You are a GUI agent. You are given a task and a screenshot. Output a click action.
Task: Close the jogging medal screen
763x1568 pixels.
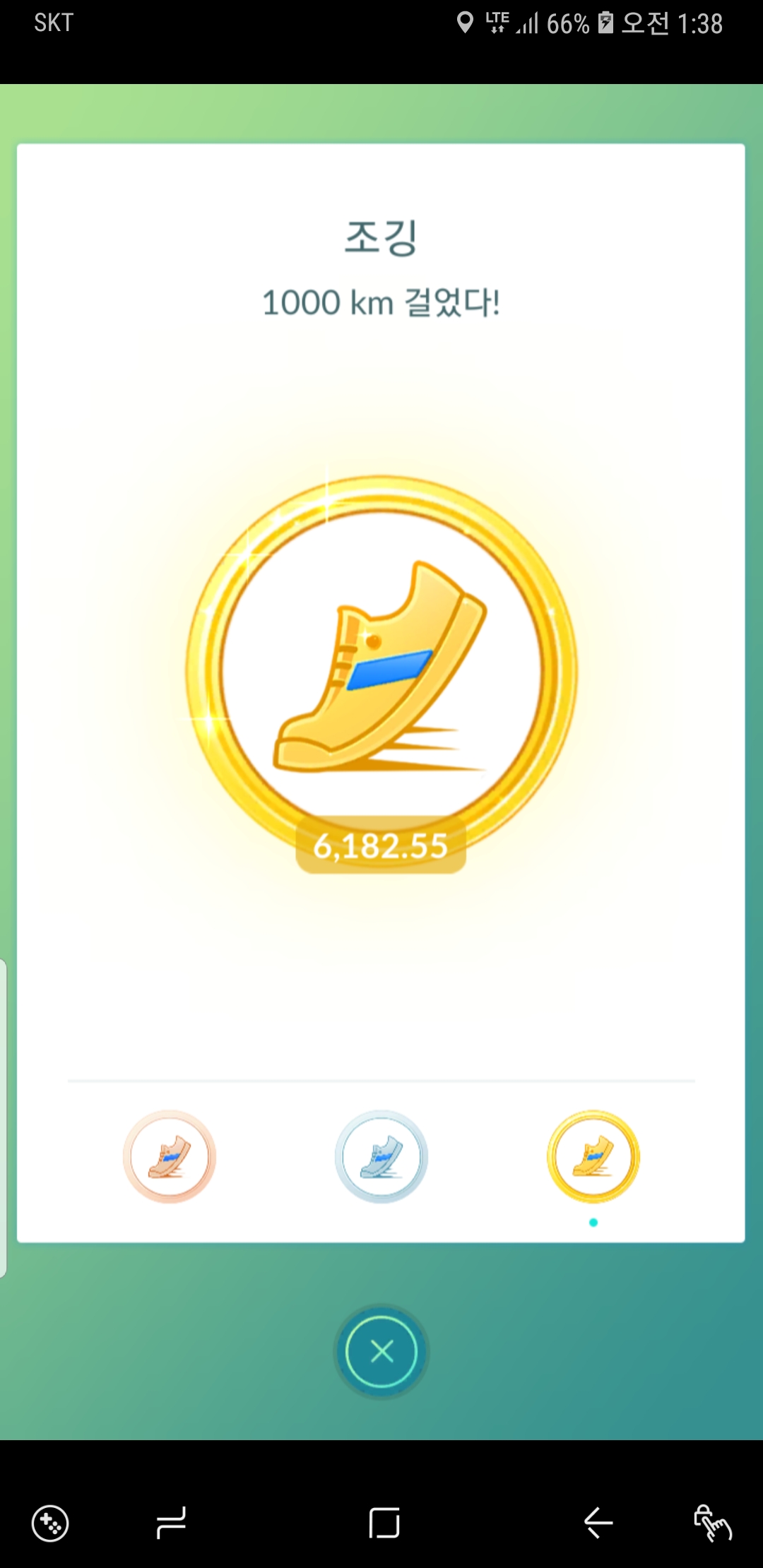click(381, 1352)
